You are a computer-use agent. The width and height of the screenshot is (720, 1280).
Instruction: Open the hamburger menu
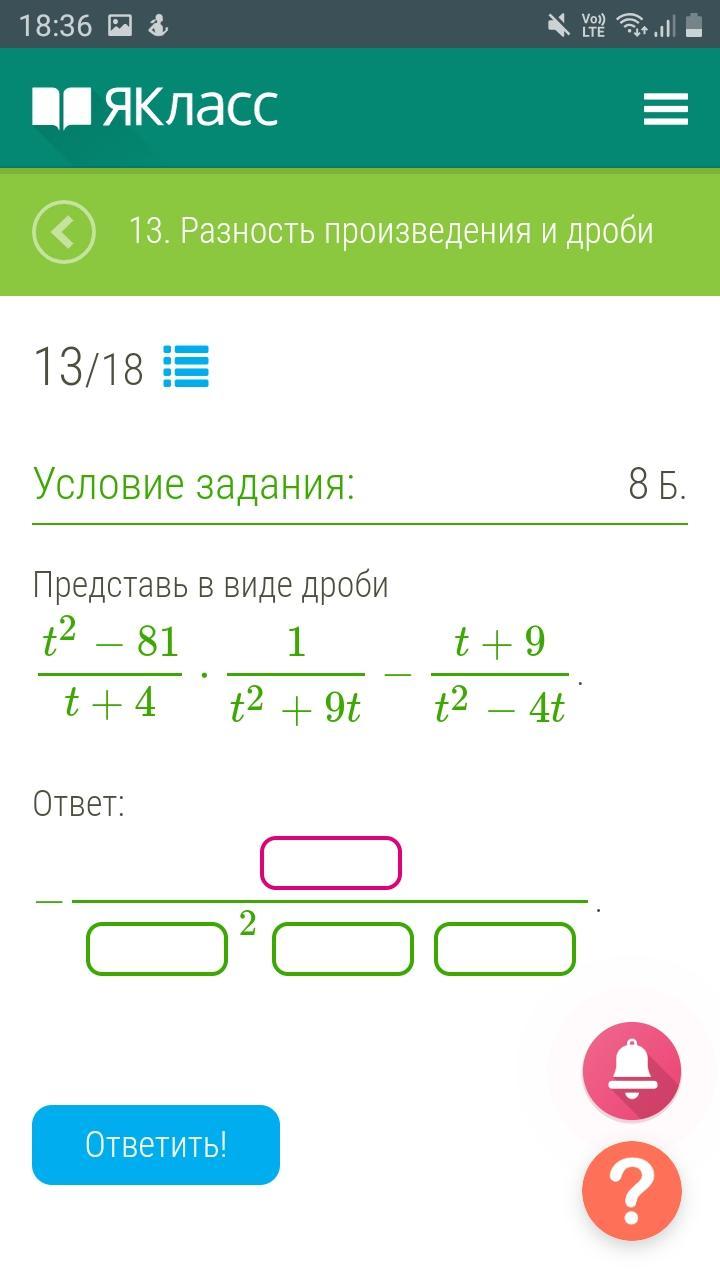[665, 109]
